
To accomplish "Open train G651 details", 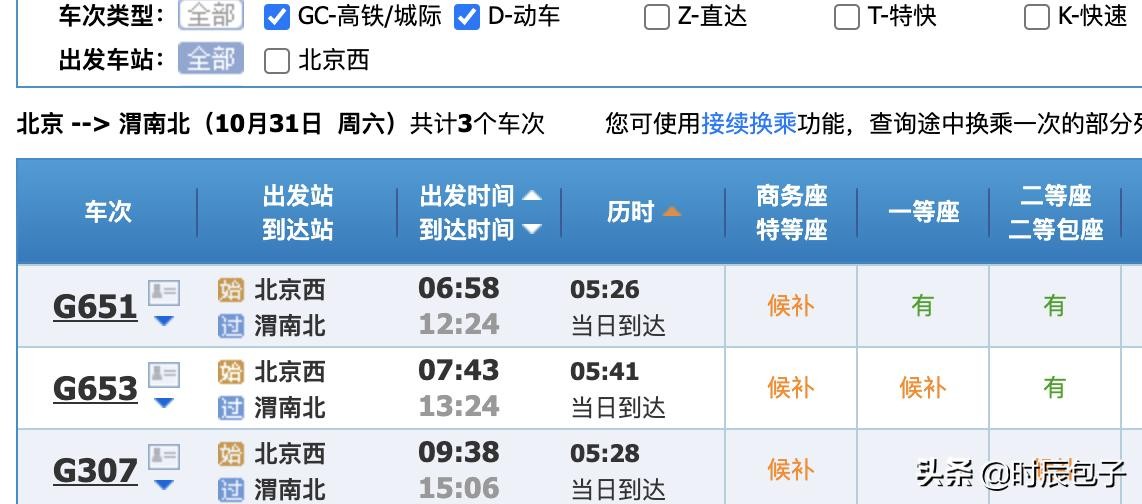I will (x=95, y=306).
